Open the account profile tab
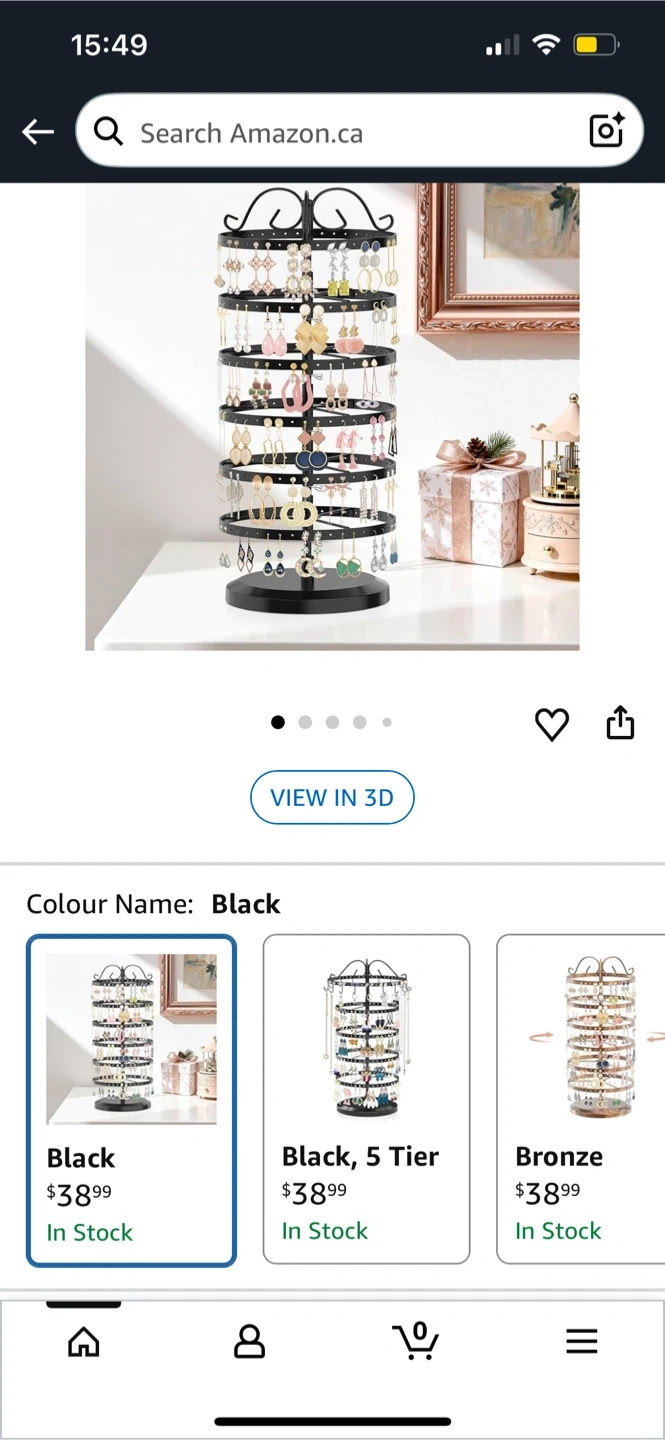 (249, 1342)
